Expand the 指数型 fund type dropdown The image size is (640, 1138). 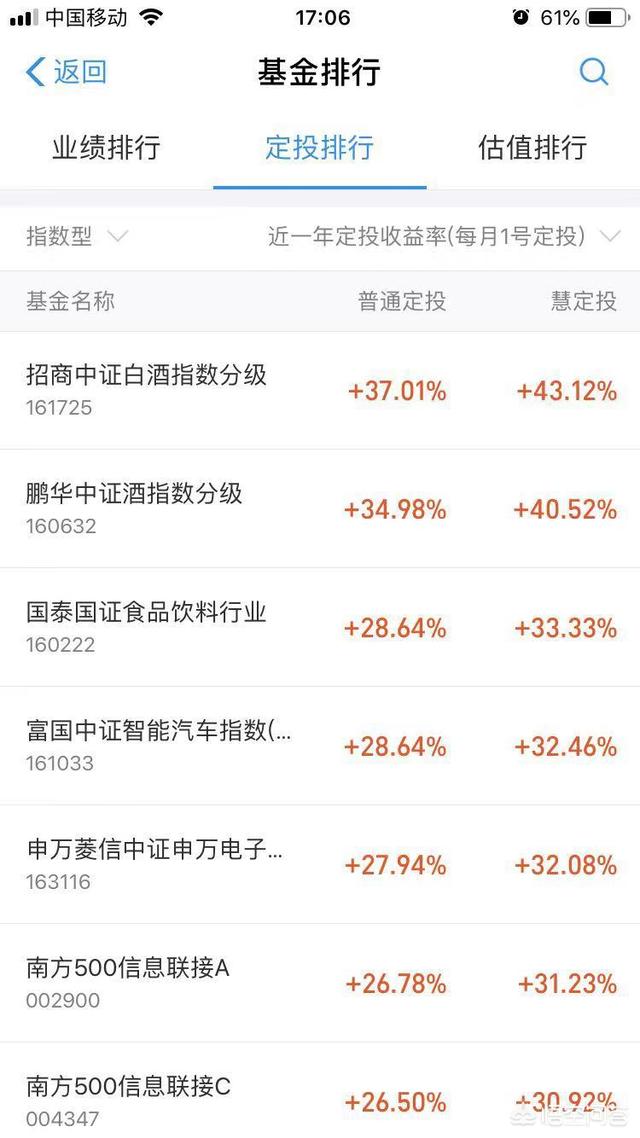77,236
